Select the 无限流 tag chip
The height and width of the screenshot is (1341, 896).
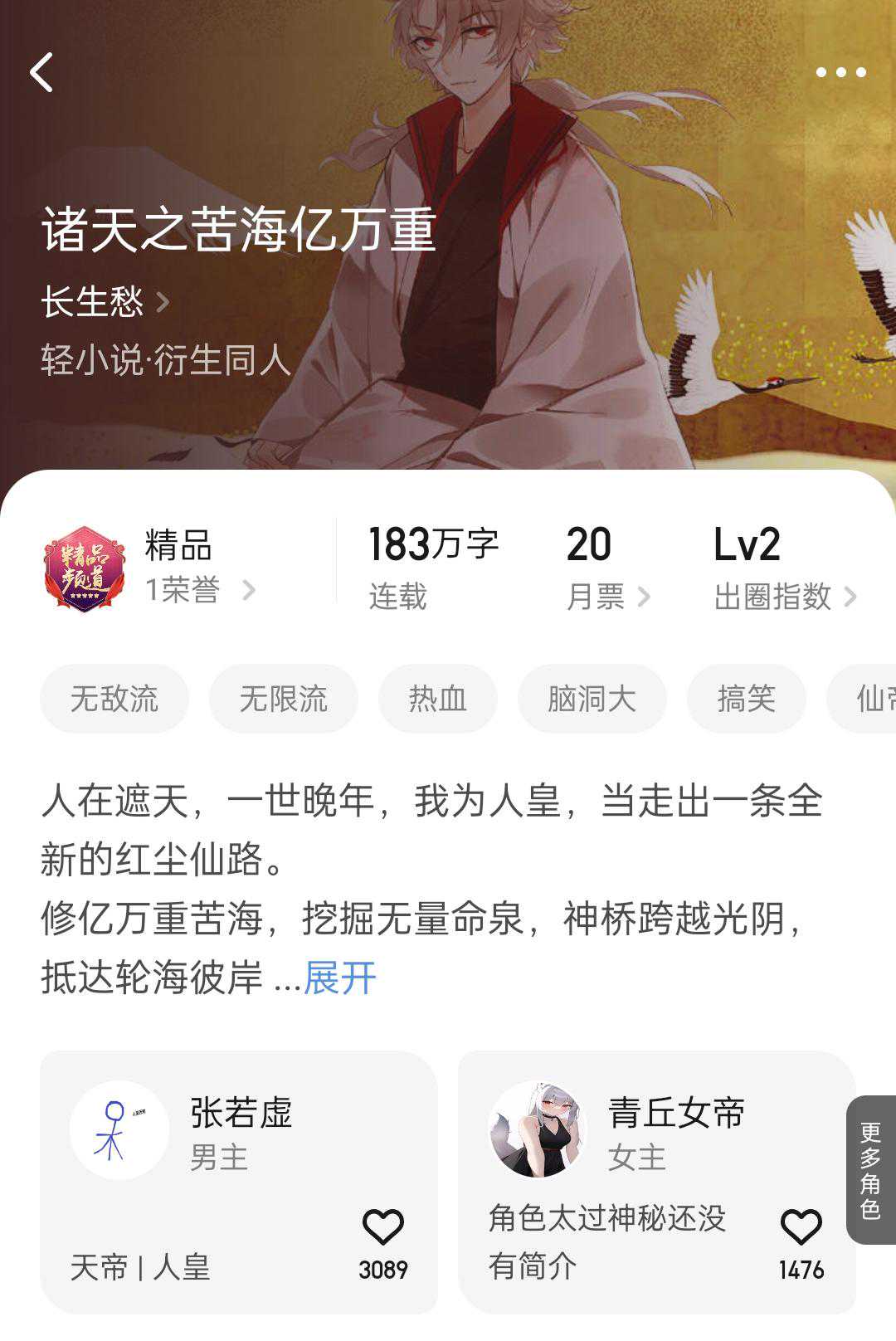point(284,699)
